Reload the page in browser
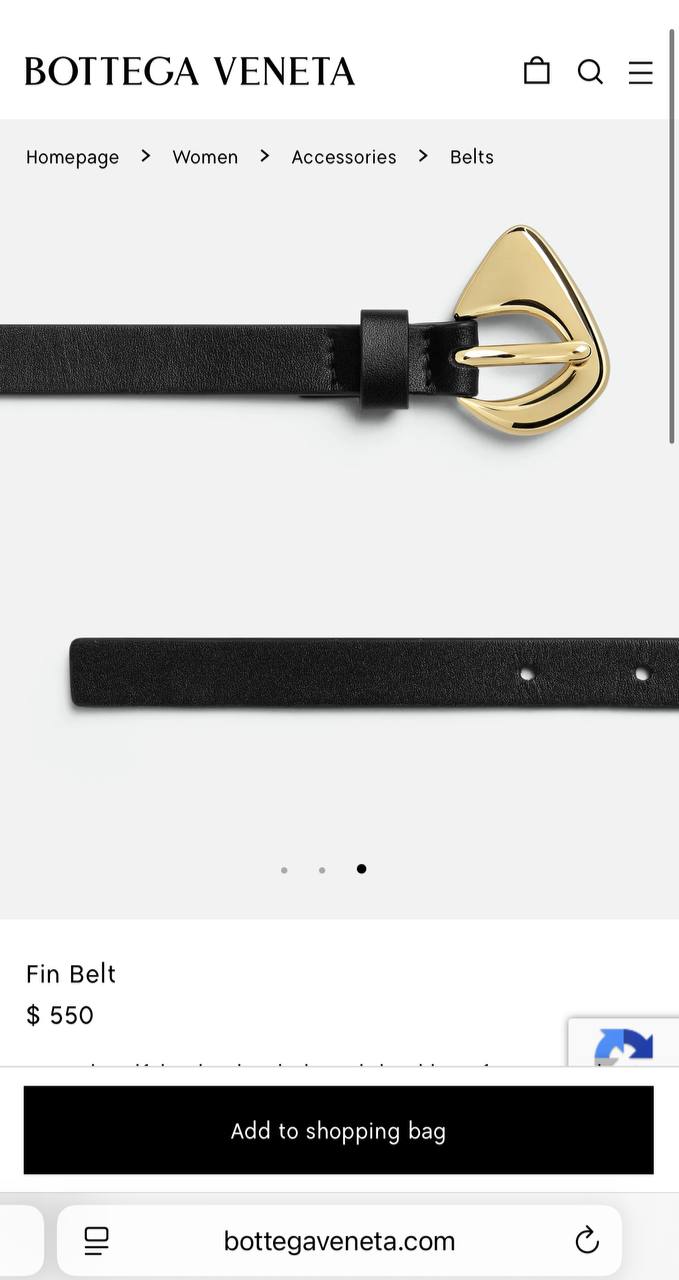The height and width of the screenshot is (1280, 679). tap(587, 1241)
